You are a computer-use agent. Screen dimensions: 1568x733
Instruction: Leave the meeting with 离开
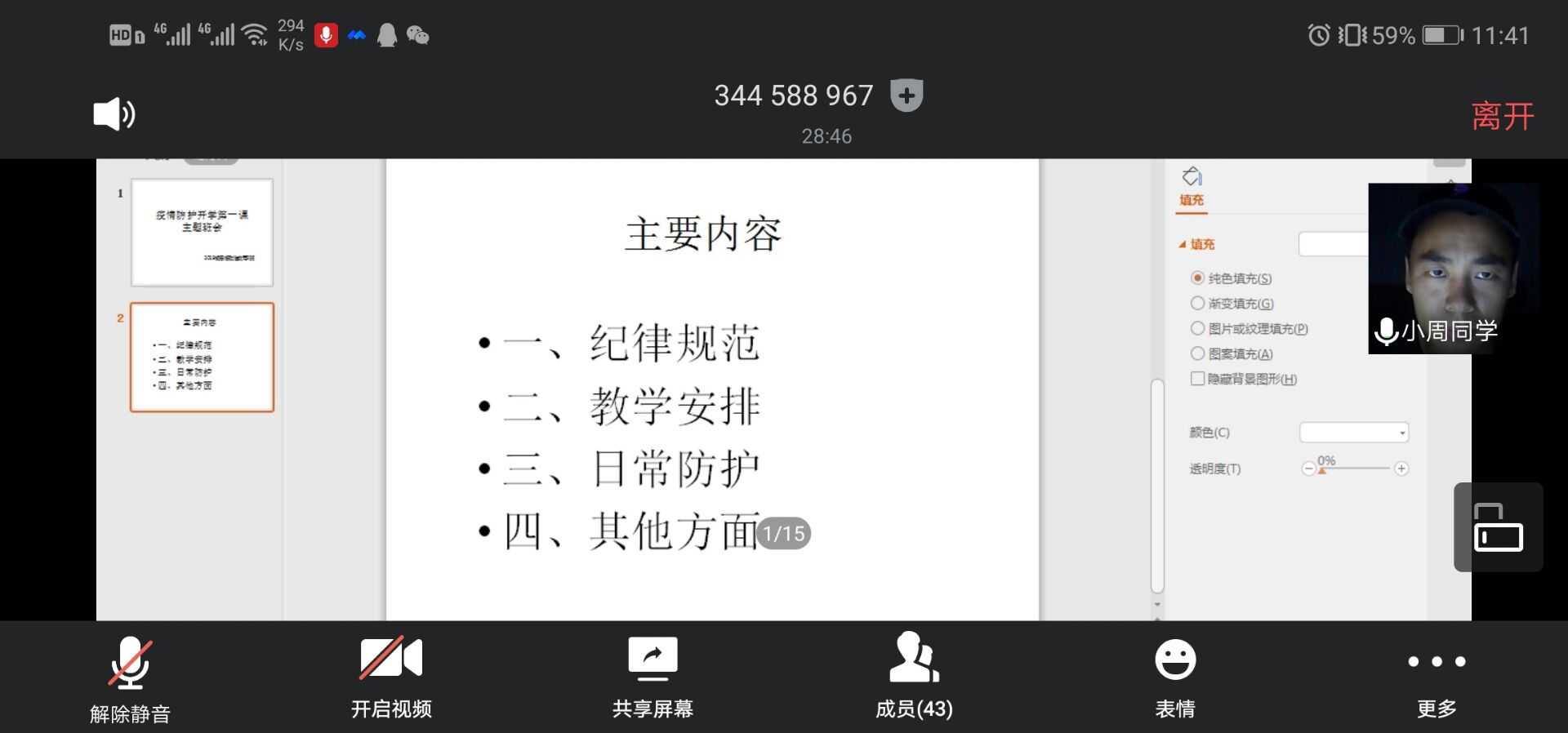pos(1502,116)
